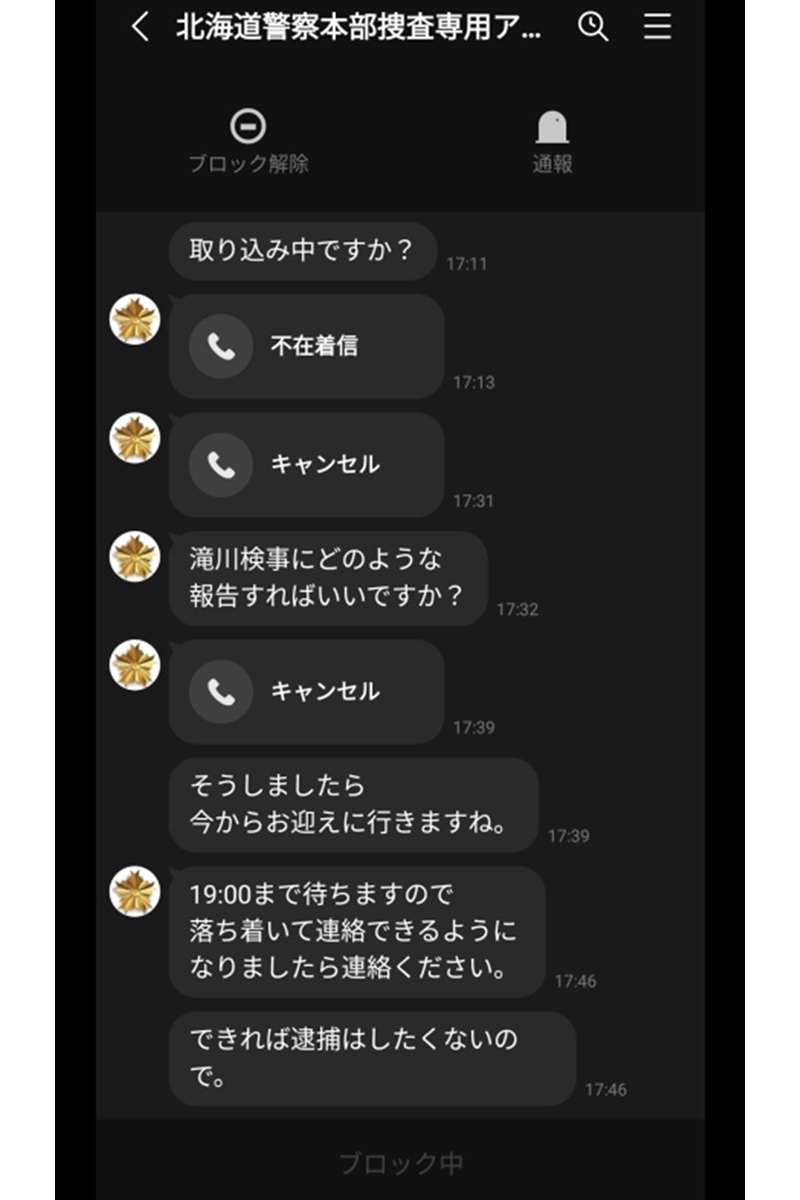Report this account via 通報
Viewport: 800px width, 1200px height.
click(552, 141)
